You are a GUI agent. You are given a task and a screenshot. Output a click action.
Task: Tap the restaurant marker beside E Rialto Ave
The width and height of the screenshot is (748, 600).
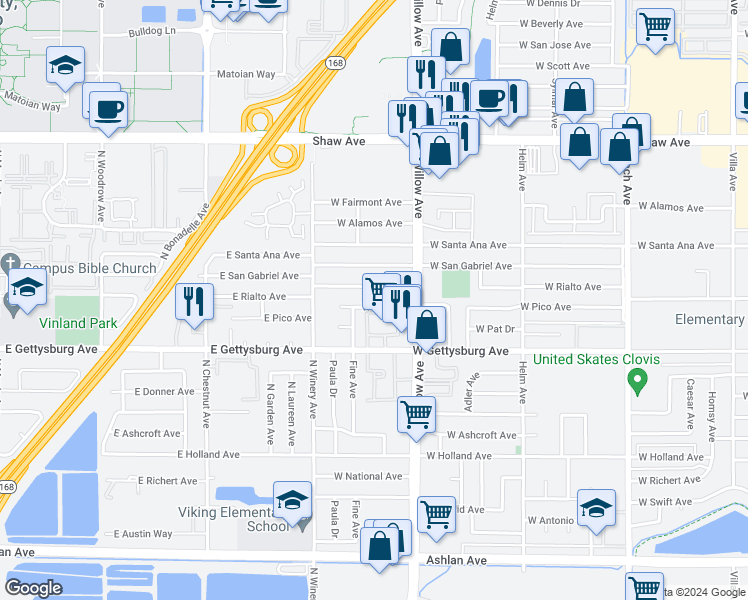(194, 303)
